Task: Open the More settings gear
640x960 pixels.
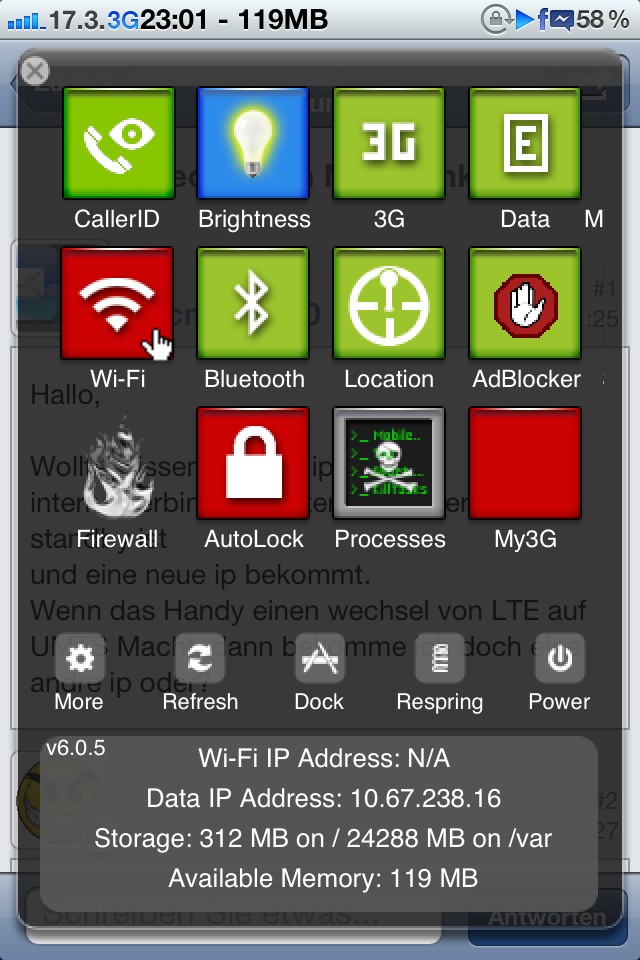Action: [x=79, y=659]
